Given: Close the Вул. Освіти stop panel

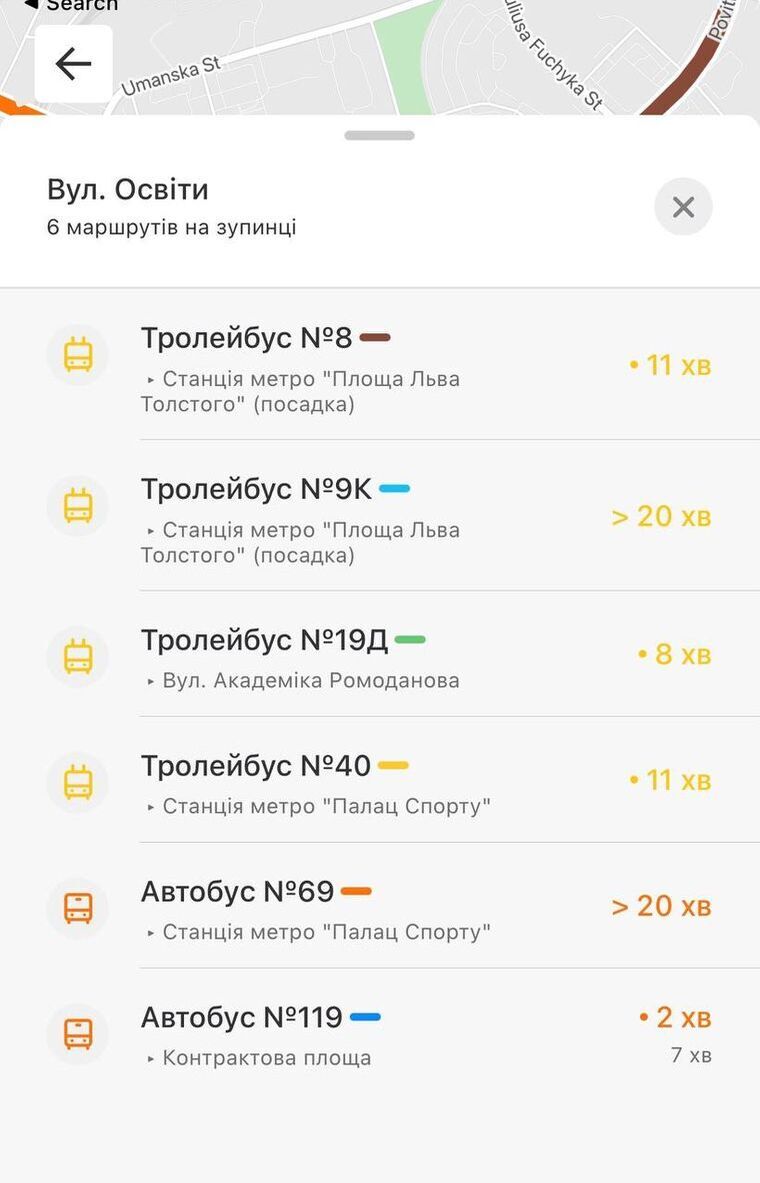Looking at the screenshot, I should click(683, 207).
